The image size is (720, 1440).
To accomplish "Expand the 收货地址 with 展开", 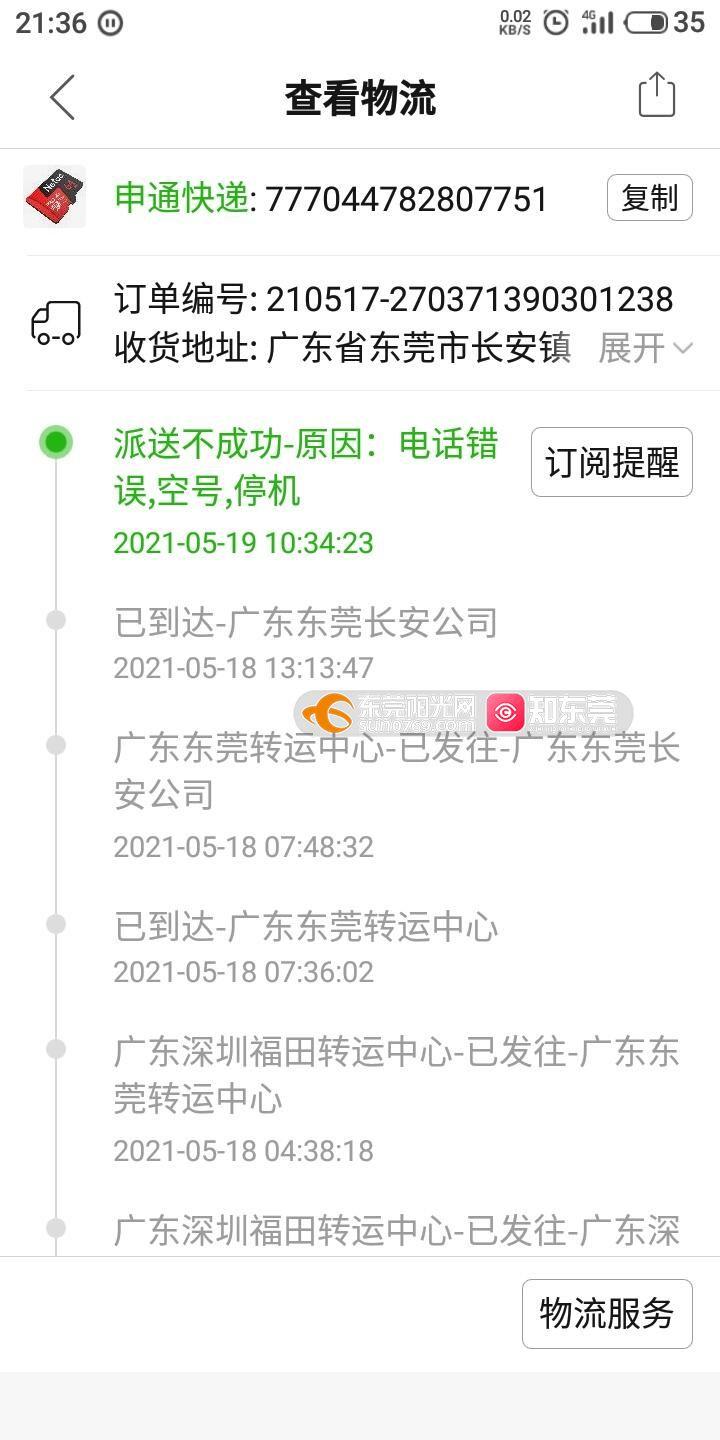I will tap(645, 348).
